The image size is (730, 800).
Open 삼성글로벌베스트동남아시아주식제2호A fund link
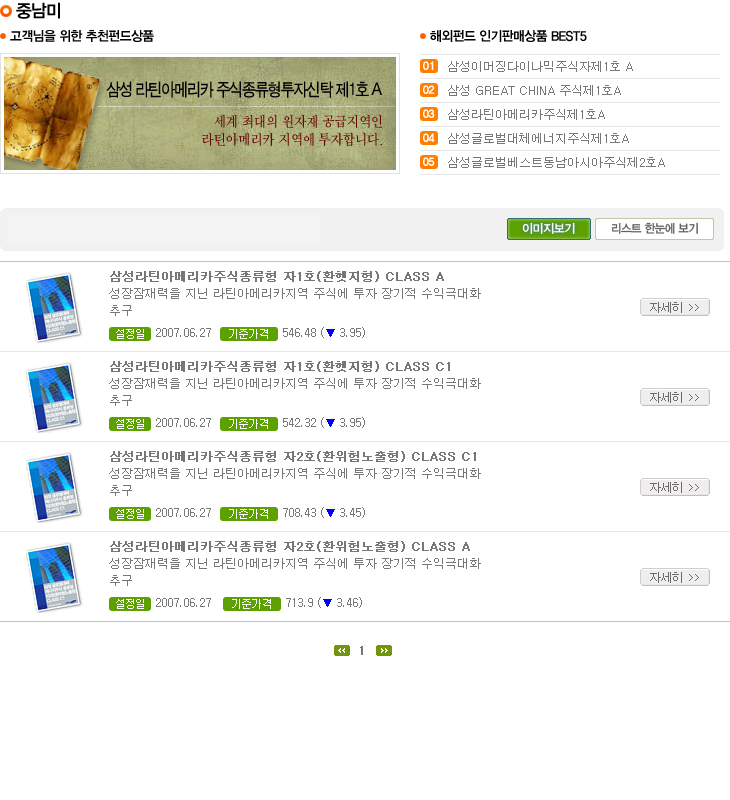(x=556, y=162)
